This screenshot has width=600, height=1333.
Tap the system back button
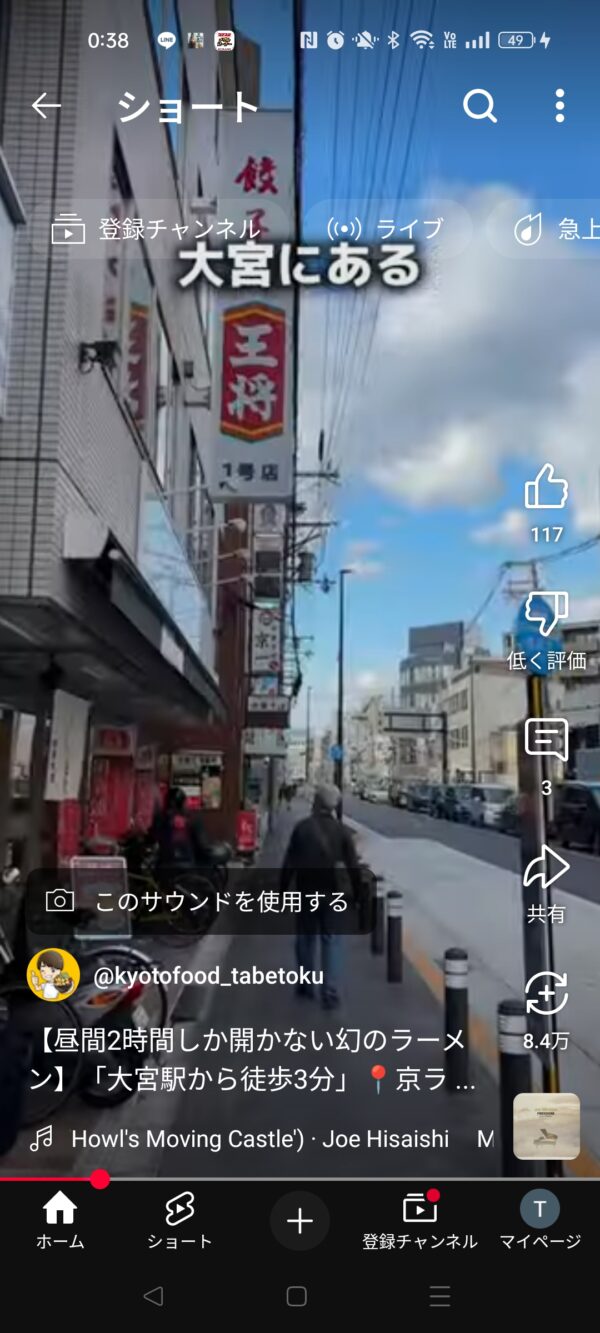click(x=153, y=1296)
